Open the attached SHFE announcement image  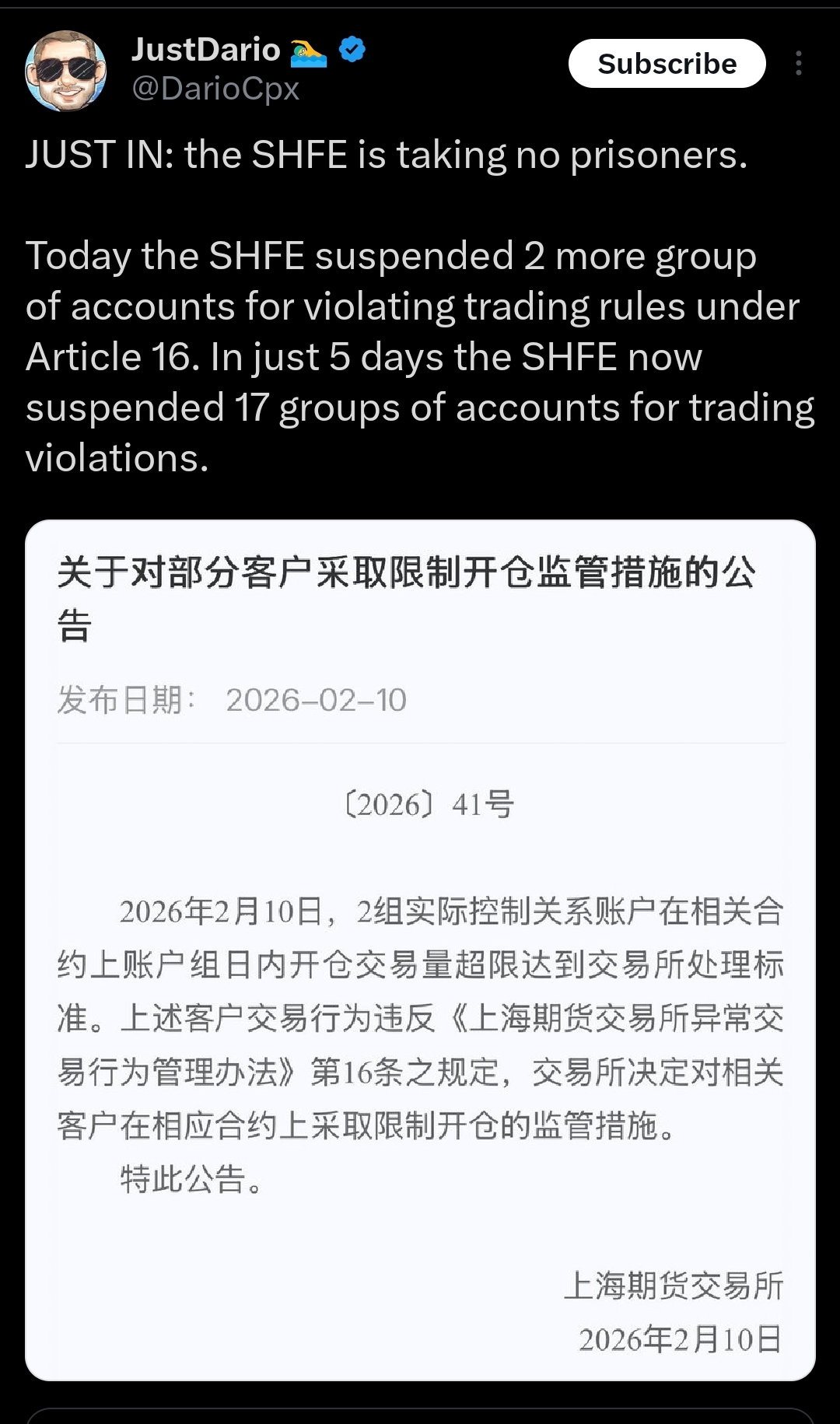click(x=420, y=949)
